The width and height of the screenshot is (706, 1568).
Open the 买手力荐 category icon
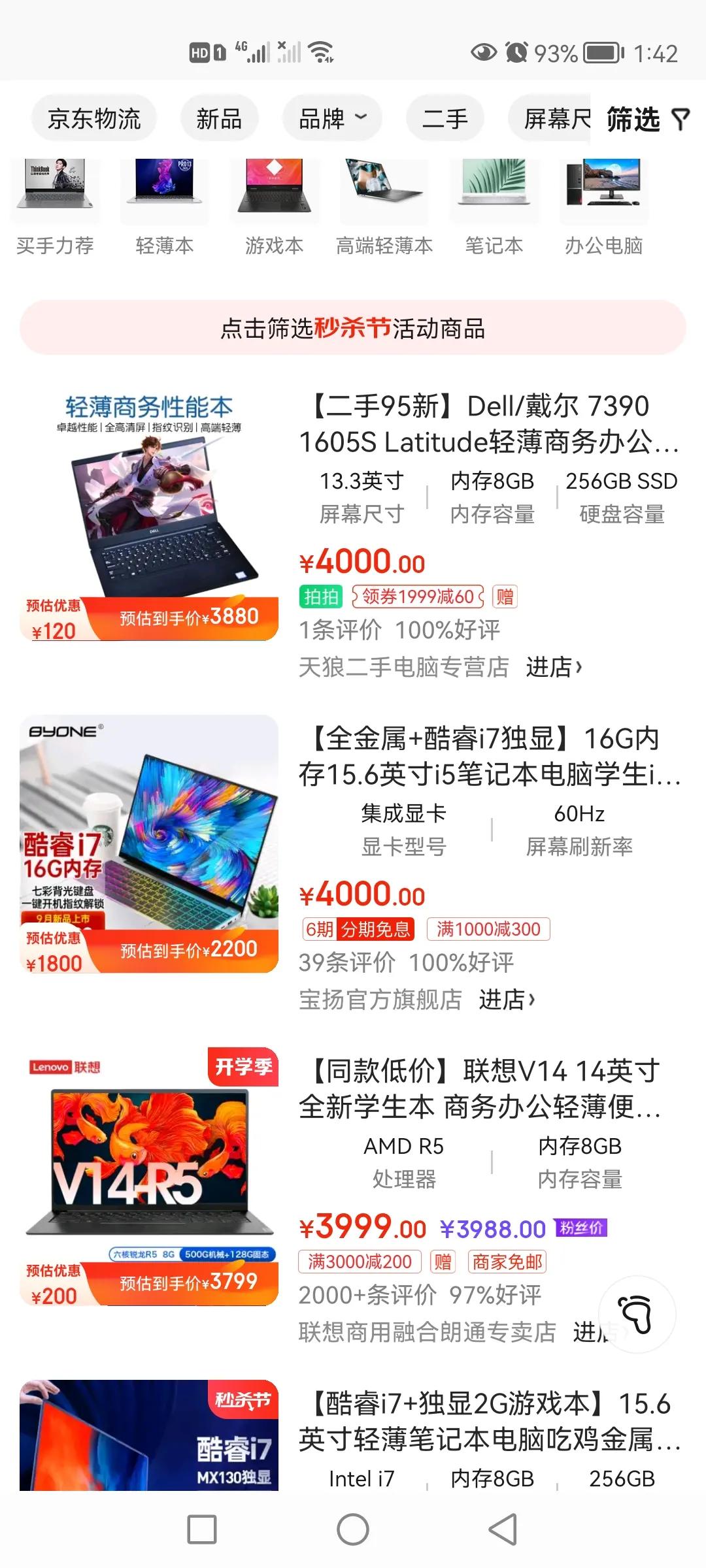(x=56, y=196)
